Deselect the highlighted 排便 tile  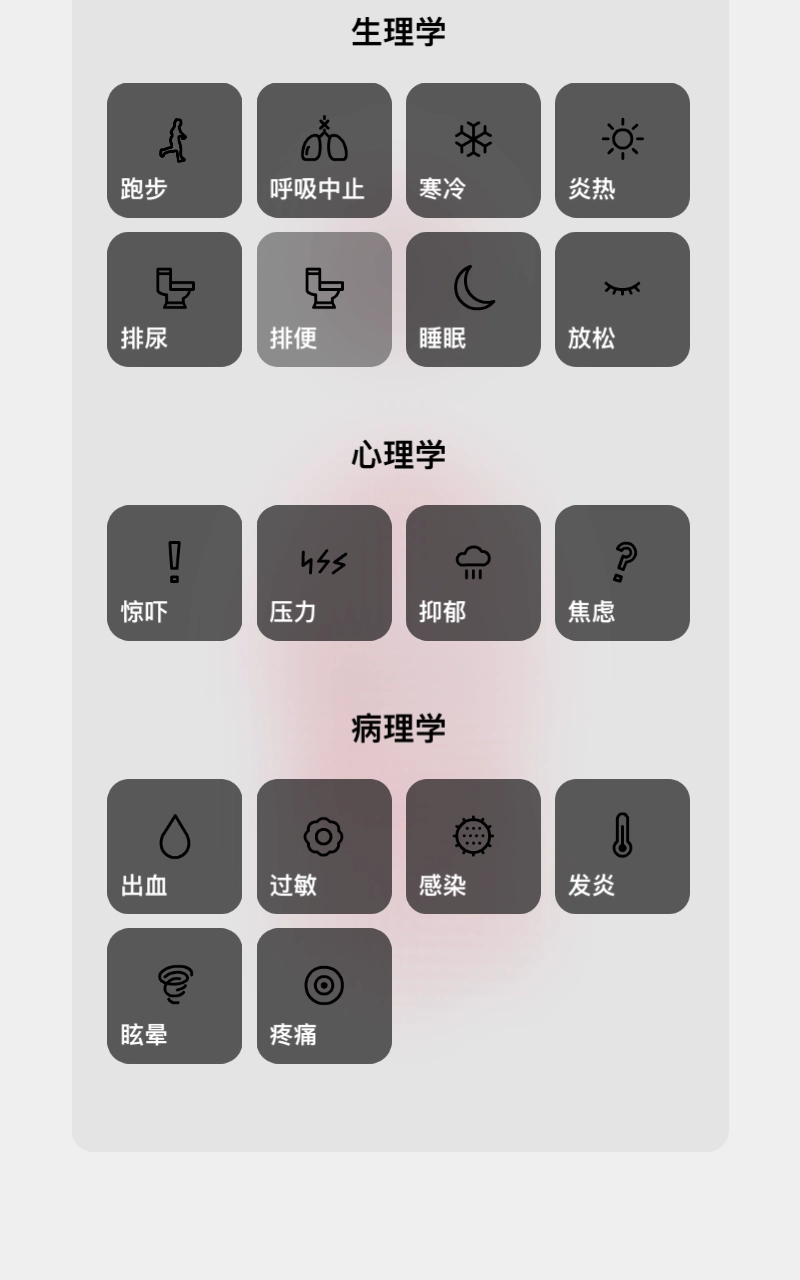pos(323,299)
